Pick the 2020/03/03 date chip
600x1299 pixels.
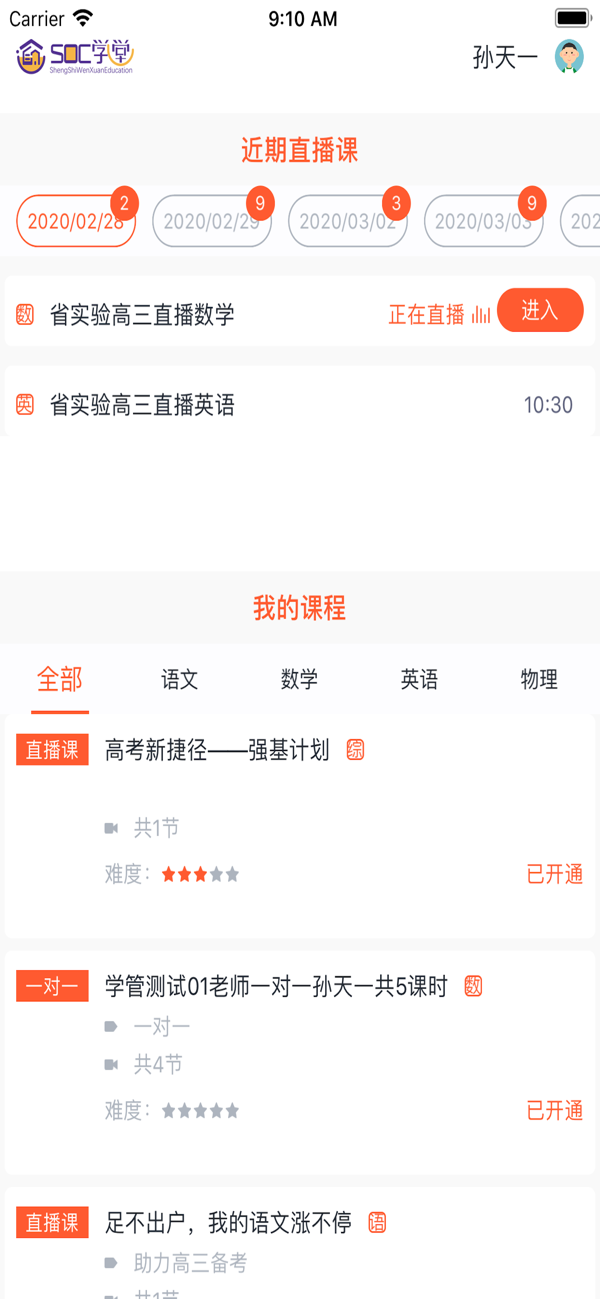click(483, 222)
